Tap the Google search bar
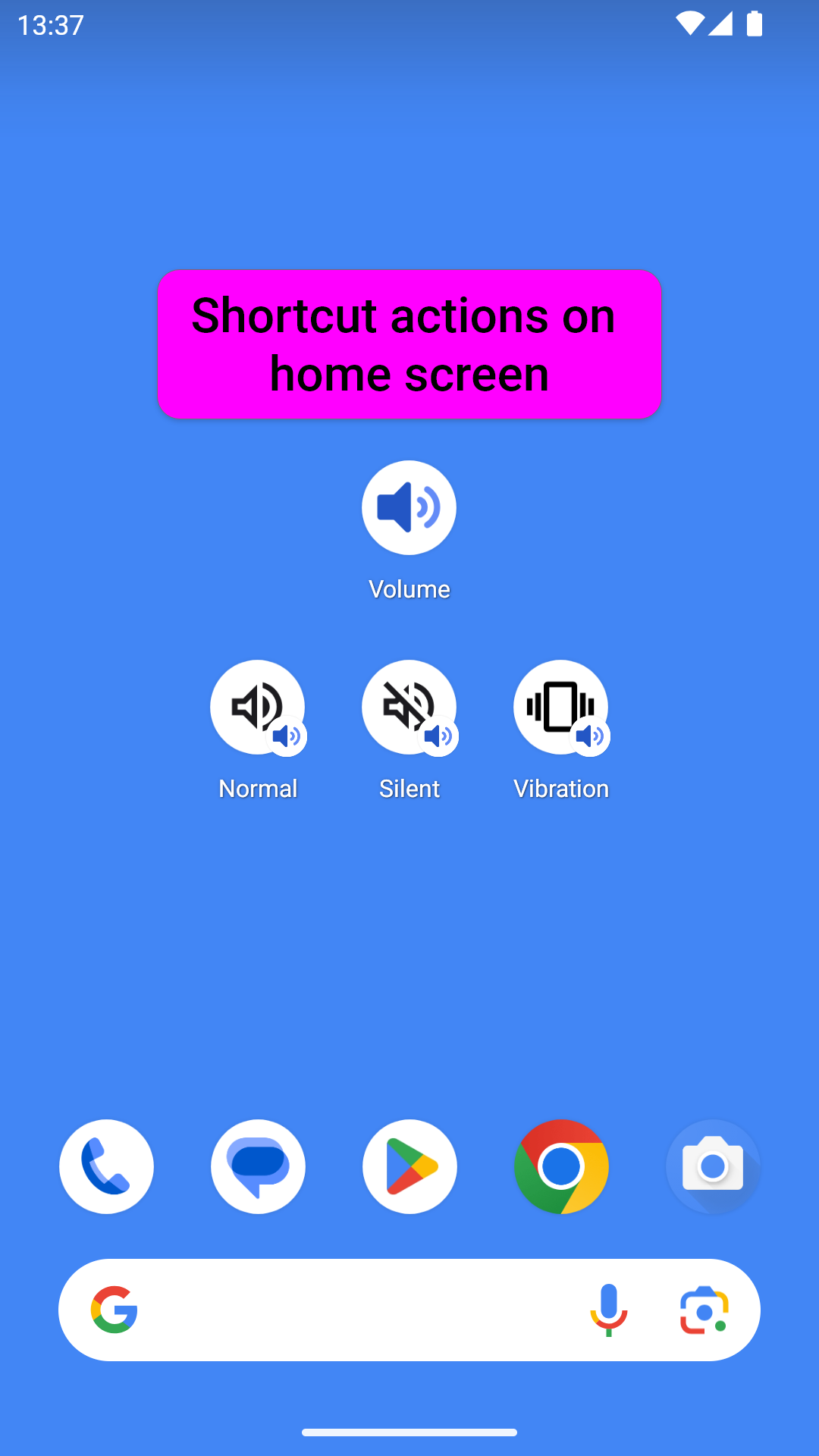 (x=409, y=1310)
